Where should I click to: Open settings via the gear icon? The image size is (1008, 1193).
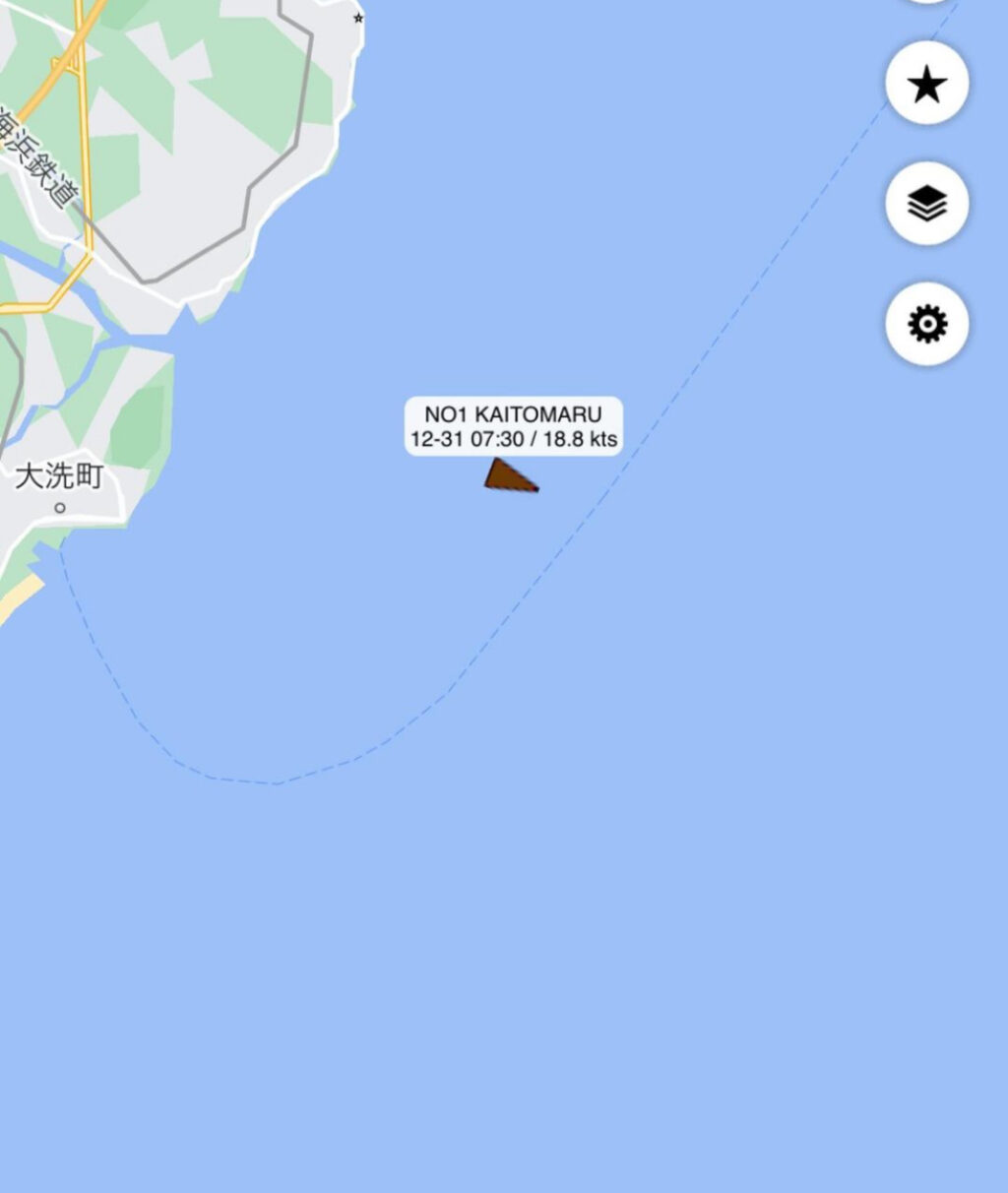click(926, 324)
